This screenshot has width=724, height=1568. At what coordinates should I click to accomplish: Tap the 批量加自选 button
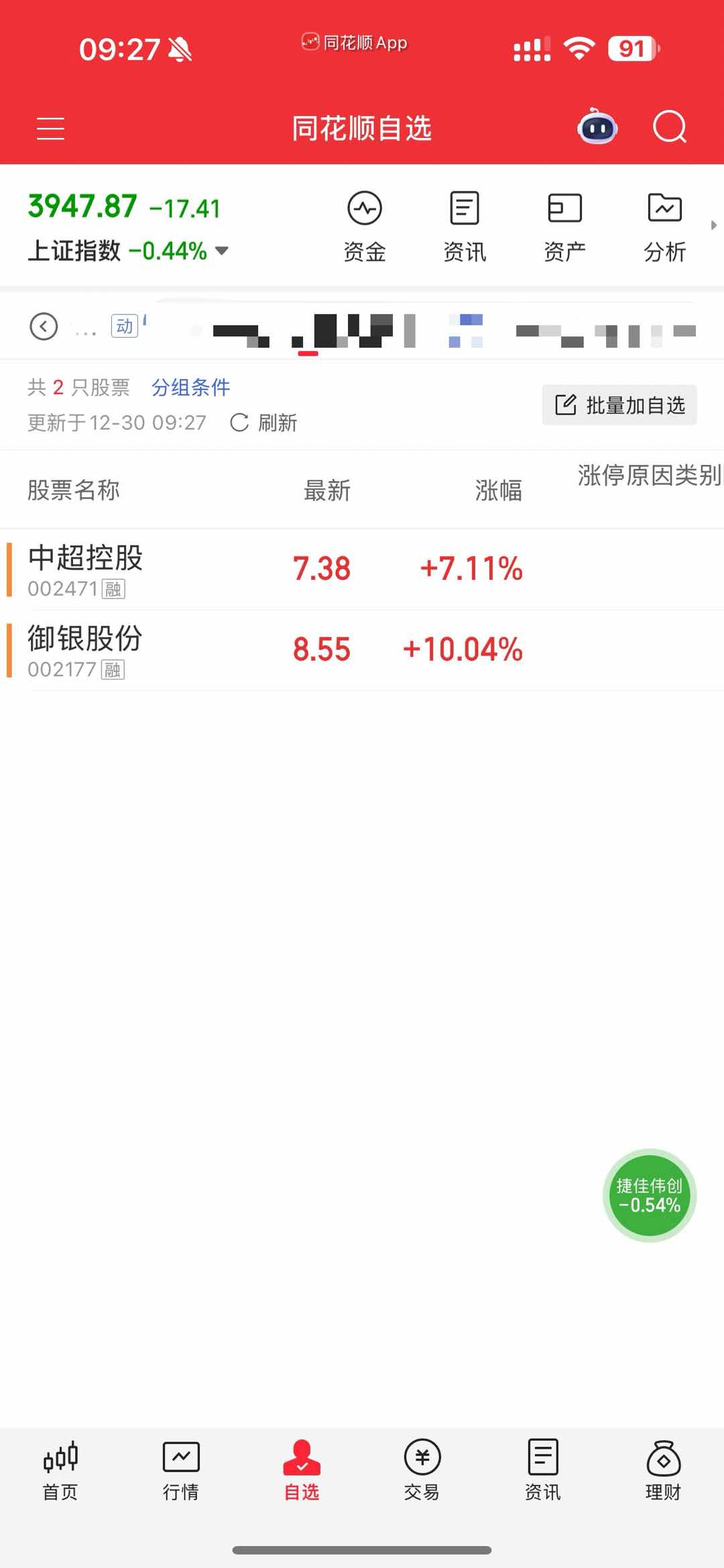click(x=619, y=405)
